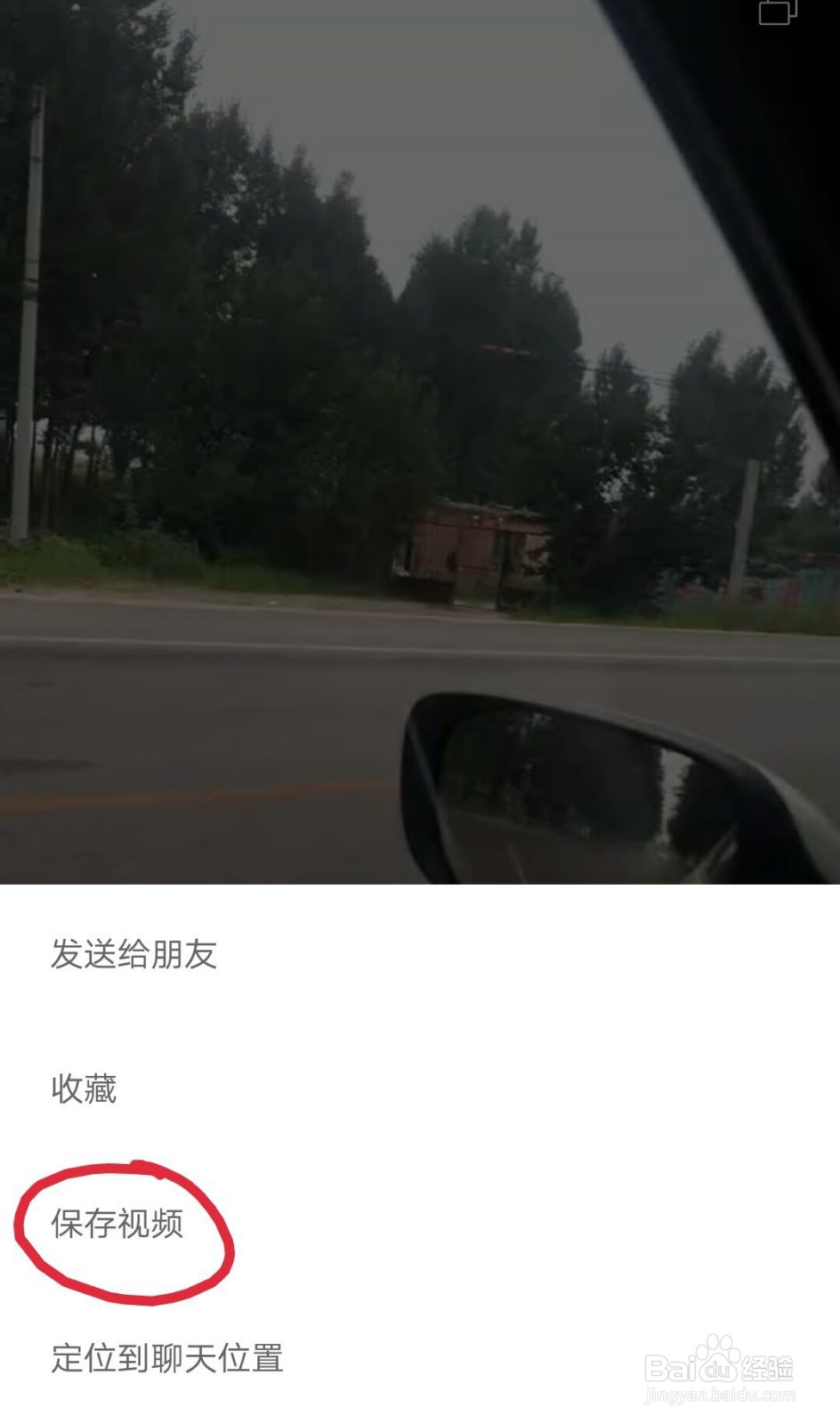Add the video to WeChat favorites
840x1424 pixels.
84,1089
